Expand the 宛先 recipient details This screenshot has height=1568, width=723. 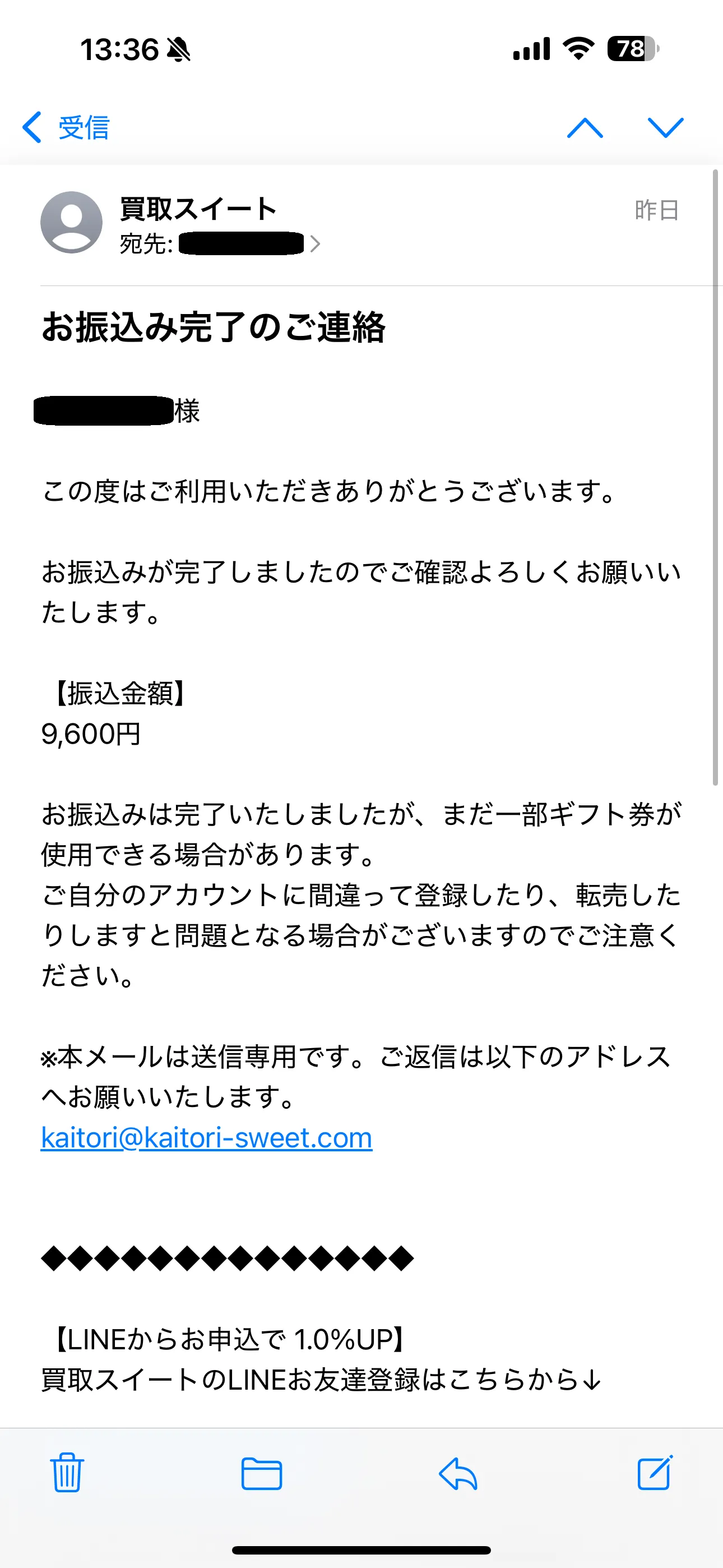click(x=314, y=244)
